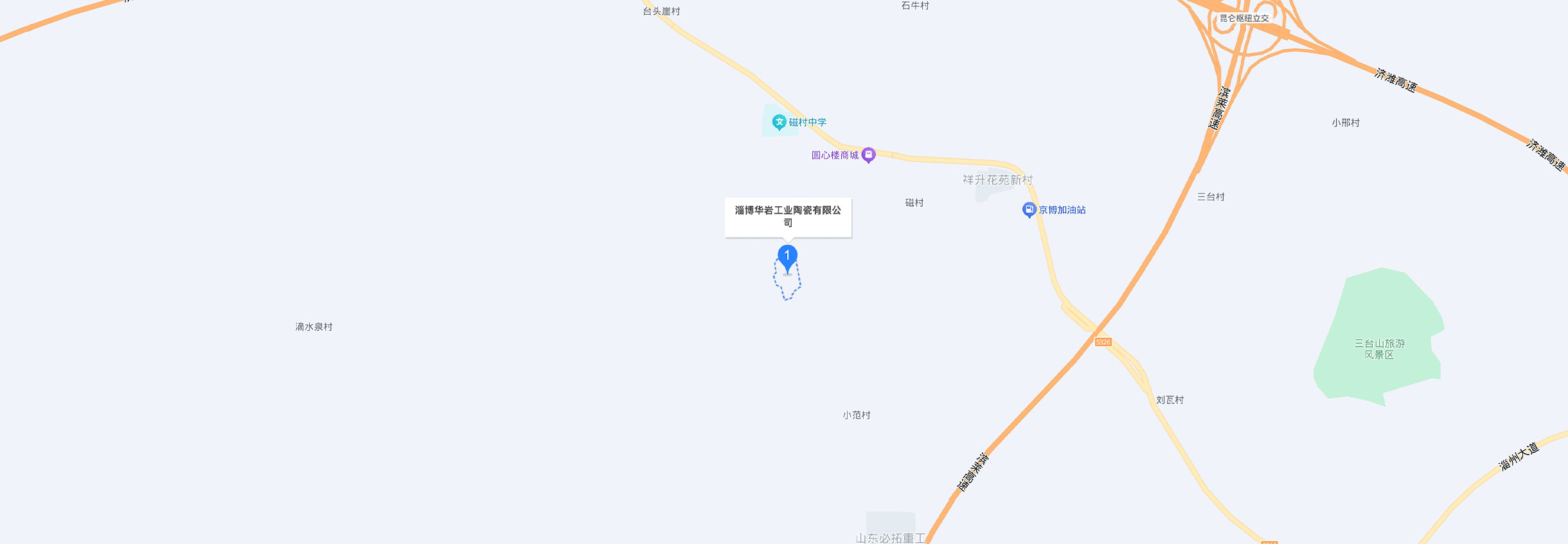The width and height of the screenshot is (1568, 544).
Task: Tap the blue location marker numbered 1
Action: point(787,257)
